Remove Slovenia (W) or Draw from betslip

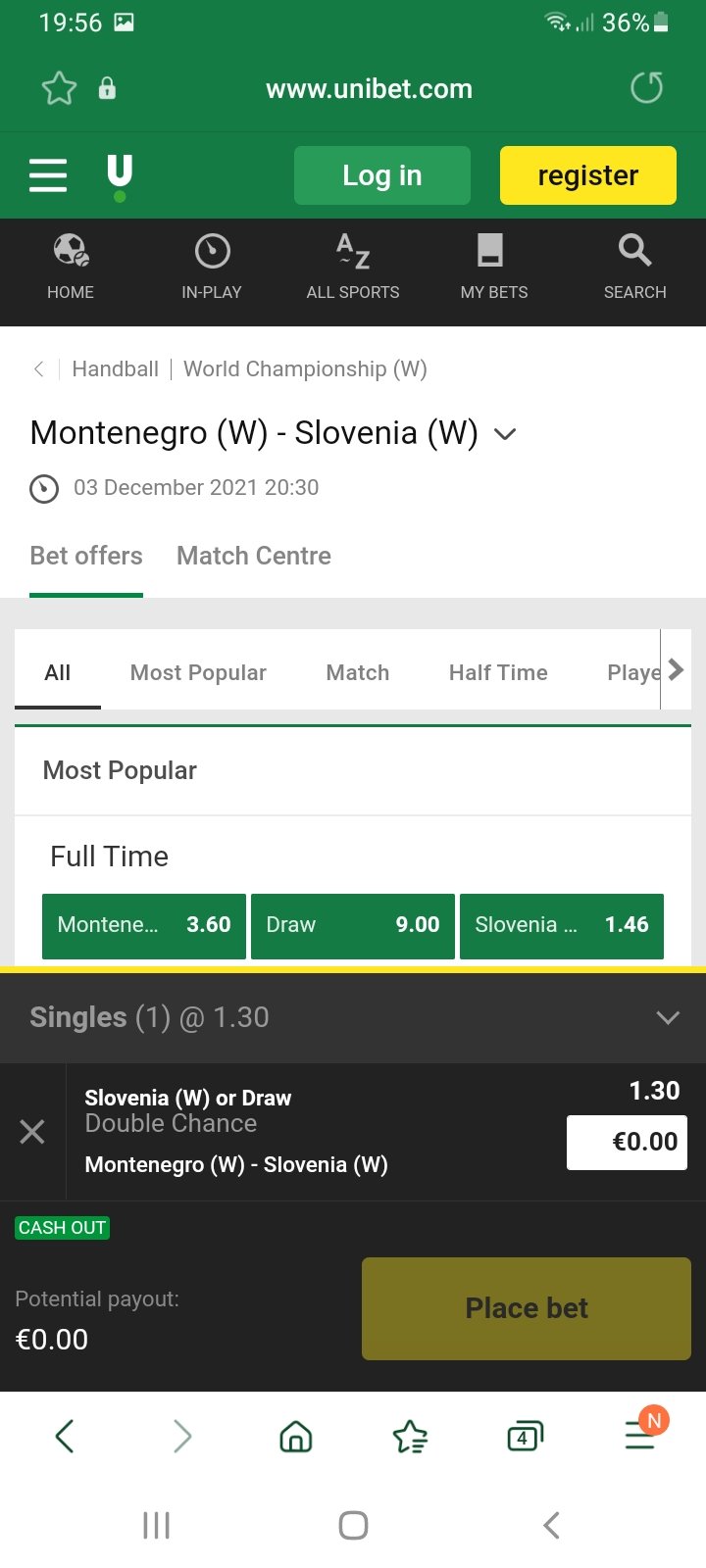[32, 1132]
